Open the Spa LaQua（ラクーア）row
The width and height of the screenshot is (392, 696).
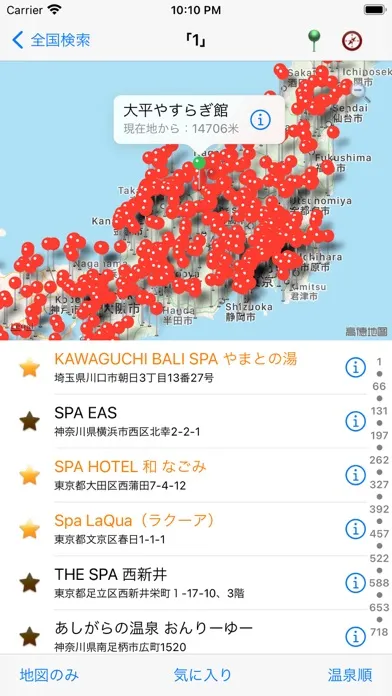pos(196,529)
